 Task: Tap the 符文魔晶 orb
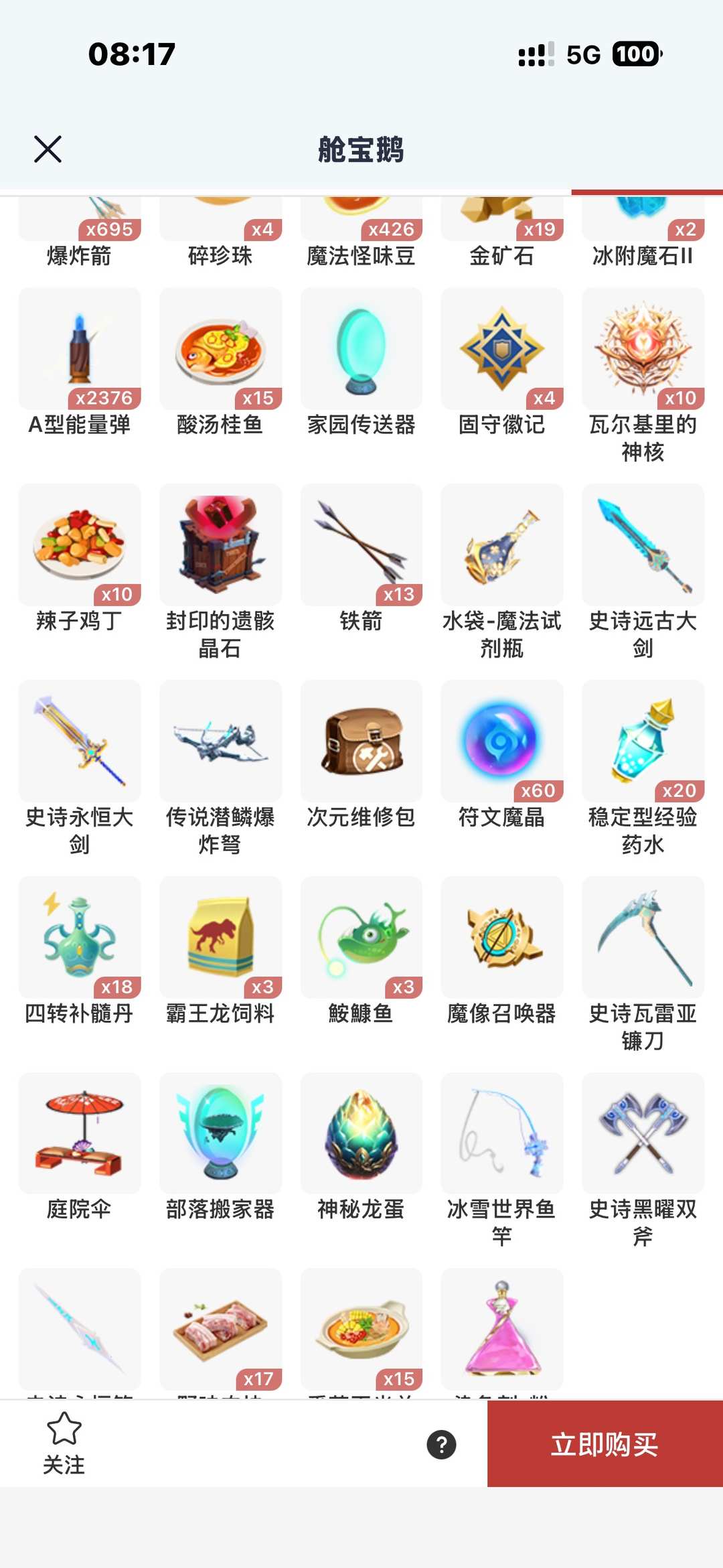pos(502,741)
